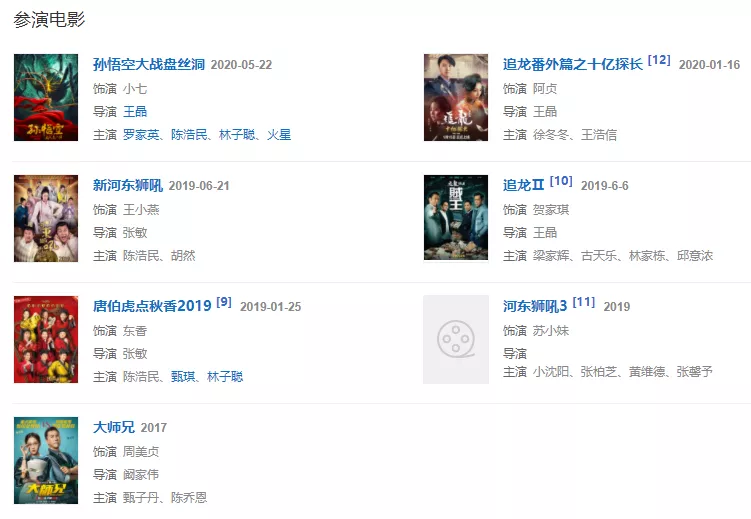Image resolution: width=751 pixels, height=519 pixels.
Task: Tap the poster of 追龙Ⅱ
Action: pos(456,218)
